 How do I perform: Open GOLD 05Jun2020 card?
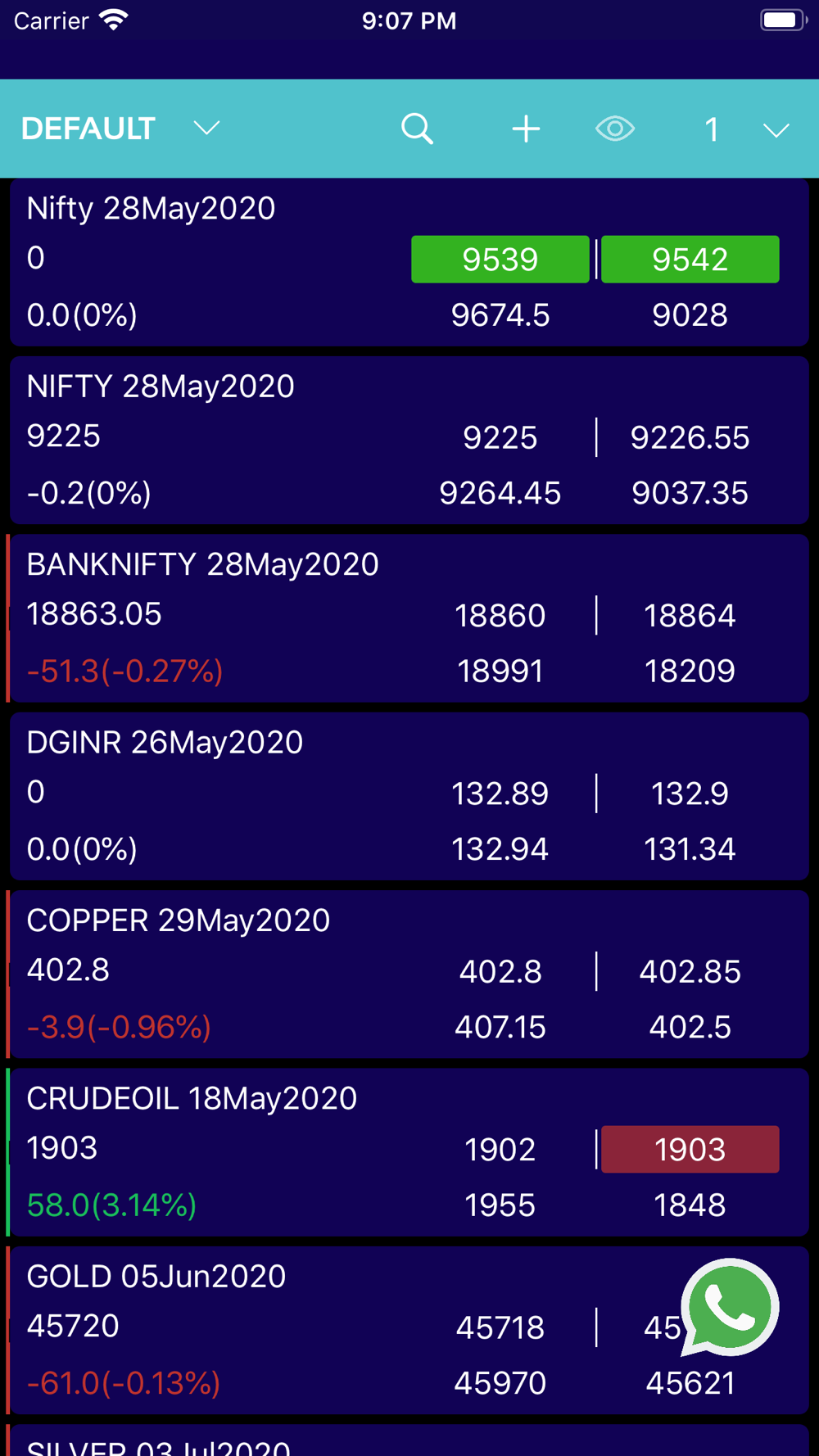click(409, 1330)
